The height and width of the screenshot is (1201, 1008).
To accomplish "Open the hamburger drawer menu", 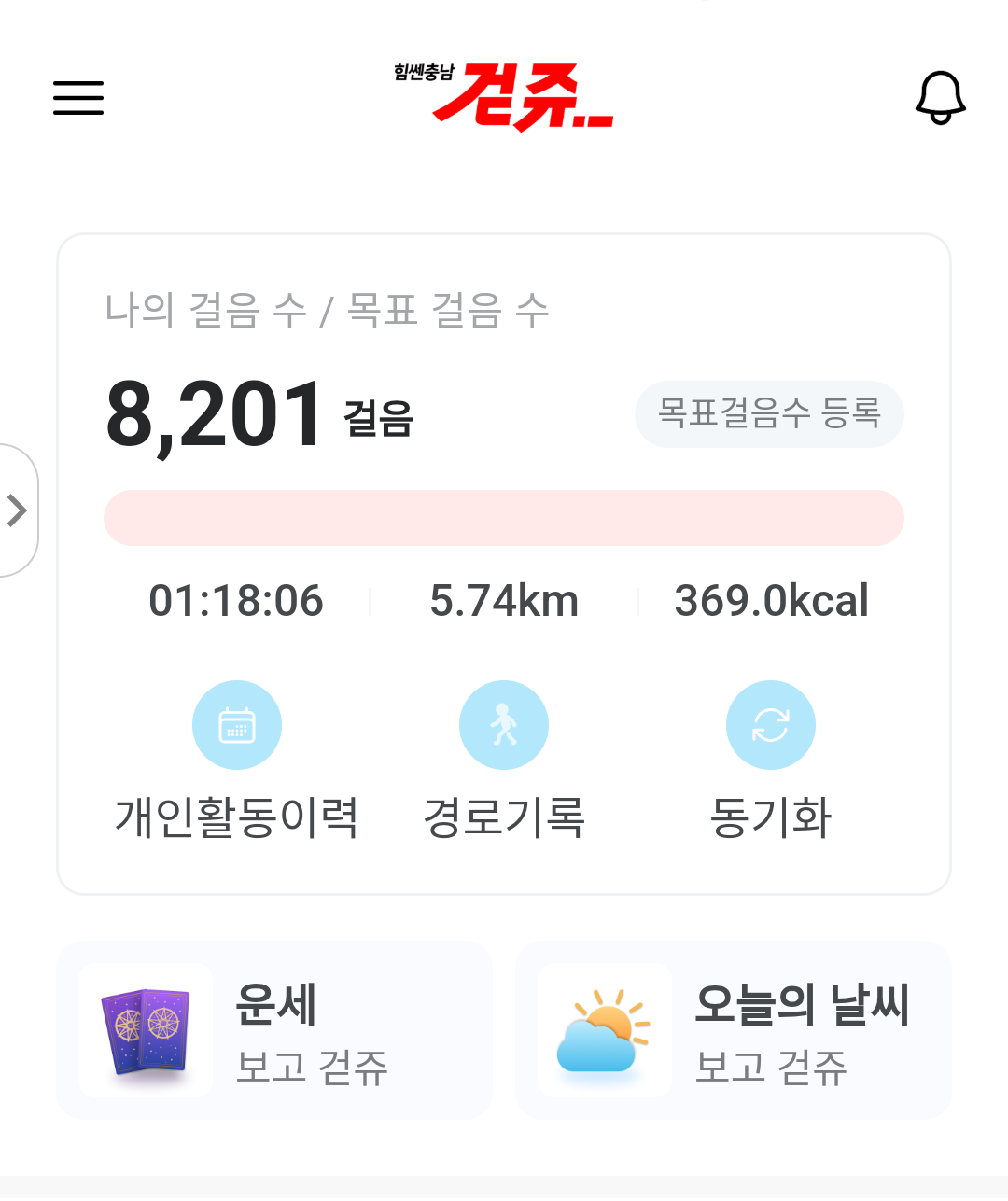I will pyautogui.click(x=78, y=98).
